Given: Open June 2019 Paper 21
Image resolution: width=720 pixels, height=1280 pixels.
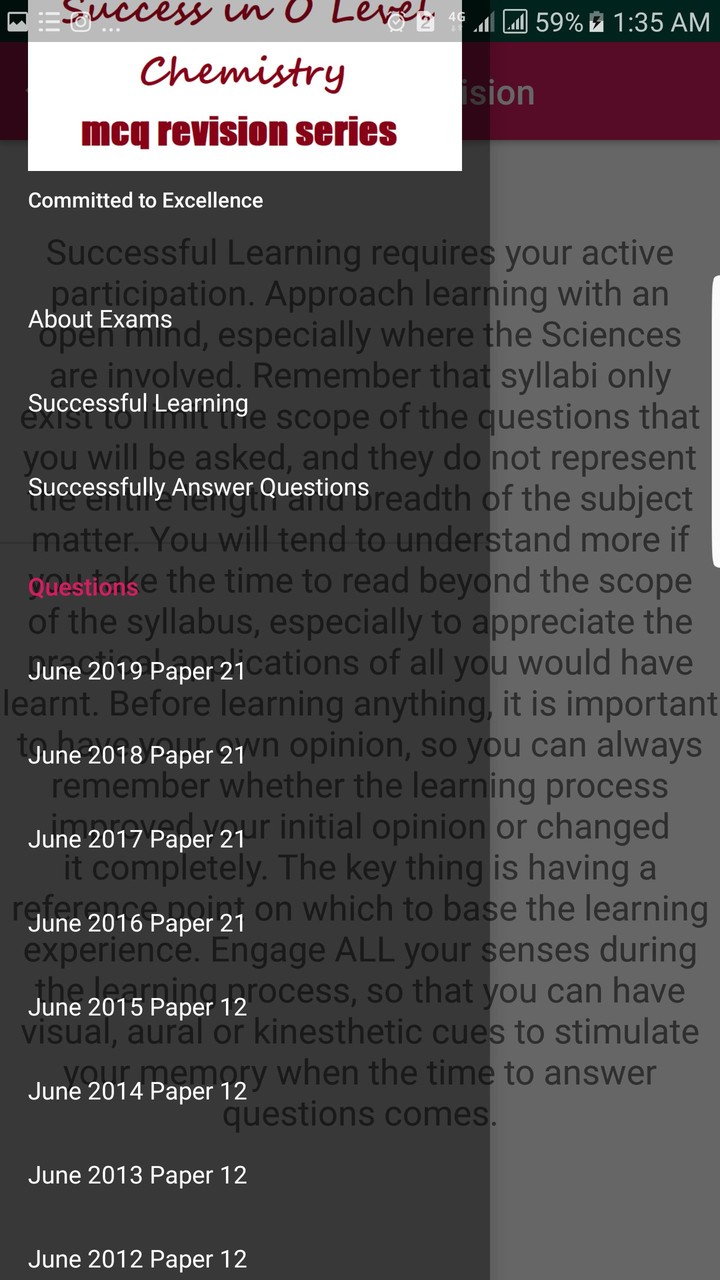Looking at the screenshot, I should click(x=137, y=672).
